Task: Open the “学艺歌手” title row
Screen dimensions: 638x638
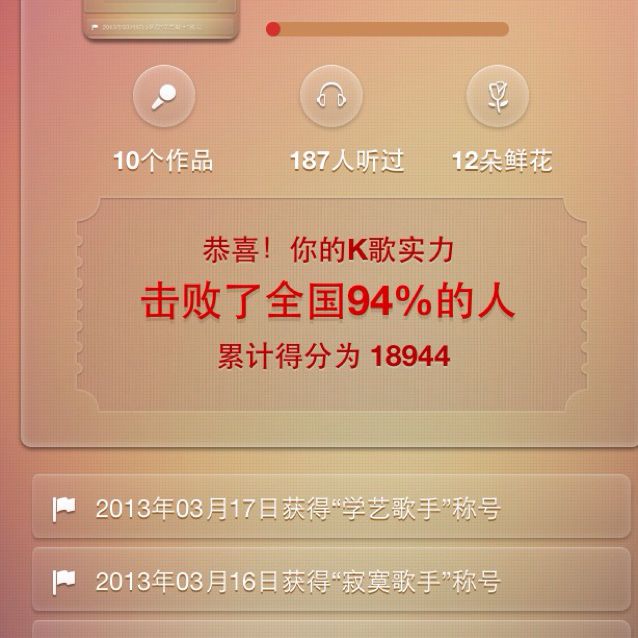Action: pos(331,508)
